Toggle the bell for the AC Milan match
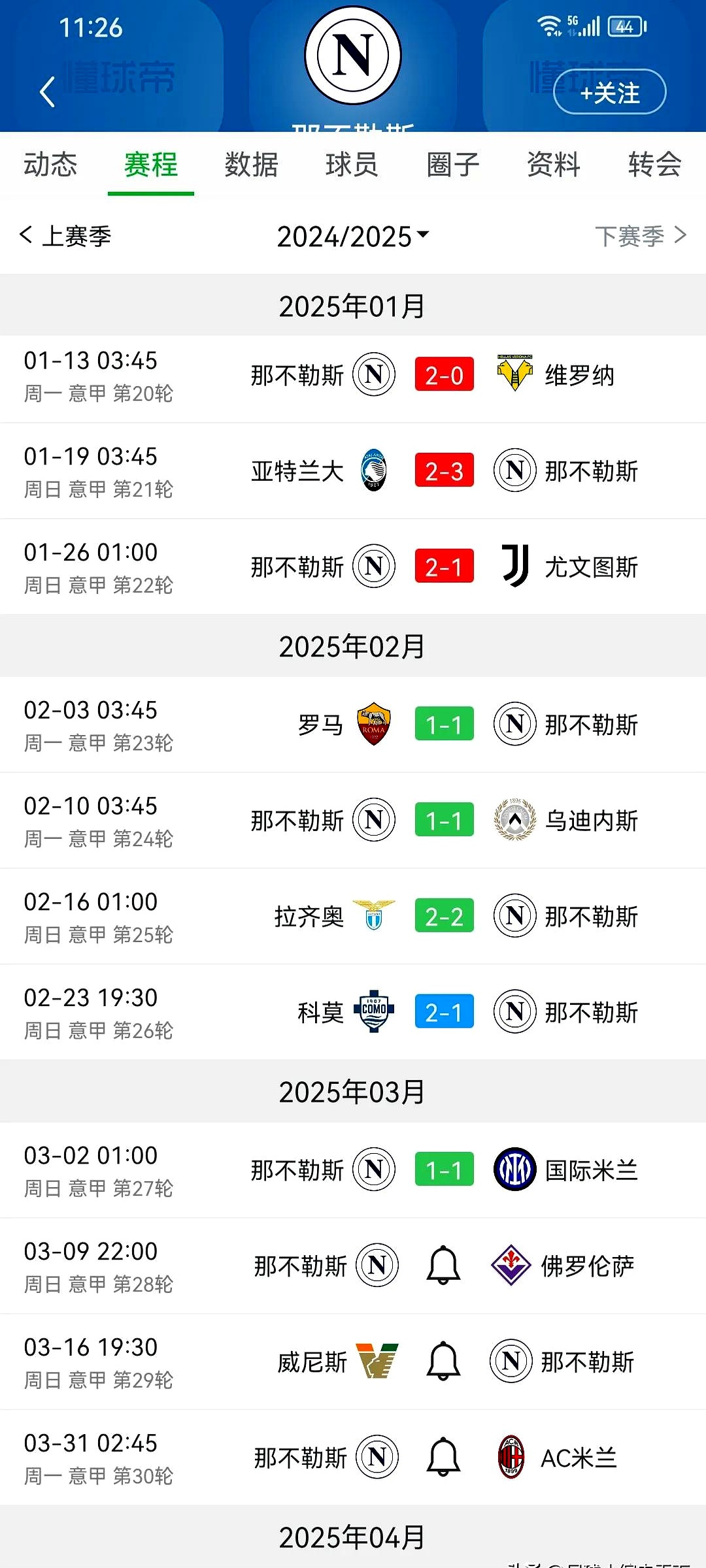 click(x=443, y=1456)
